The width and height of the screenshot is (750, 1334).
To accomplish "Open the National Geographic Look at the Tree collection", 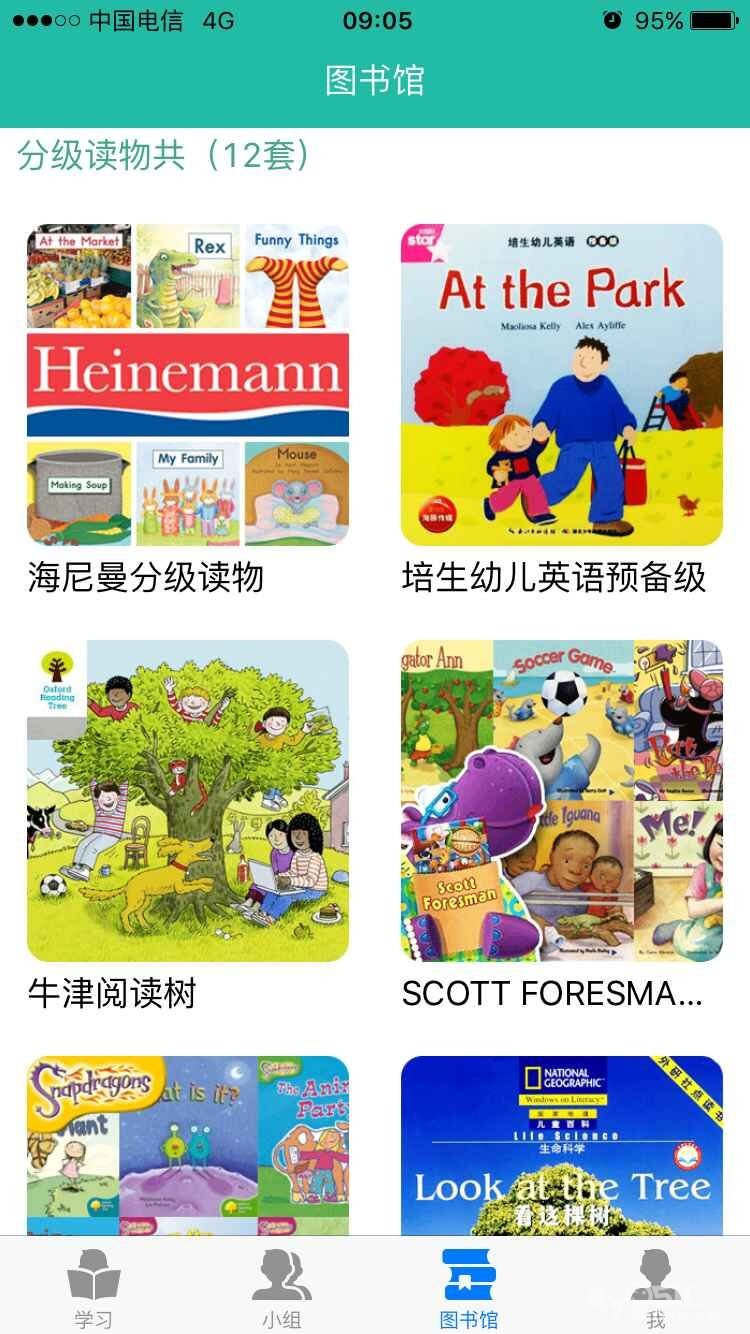I will click(x=561, y=1145).
